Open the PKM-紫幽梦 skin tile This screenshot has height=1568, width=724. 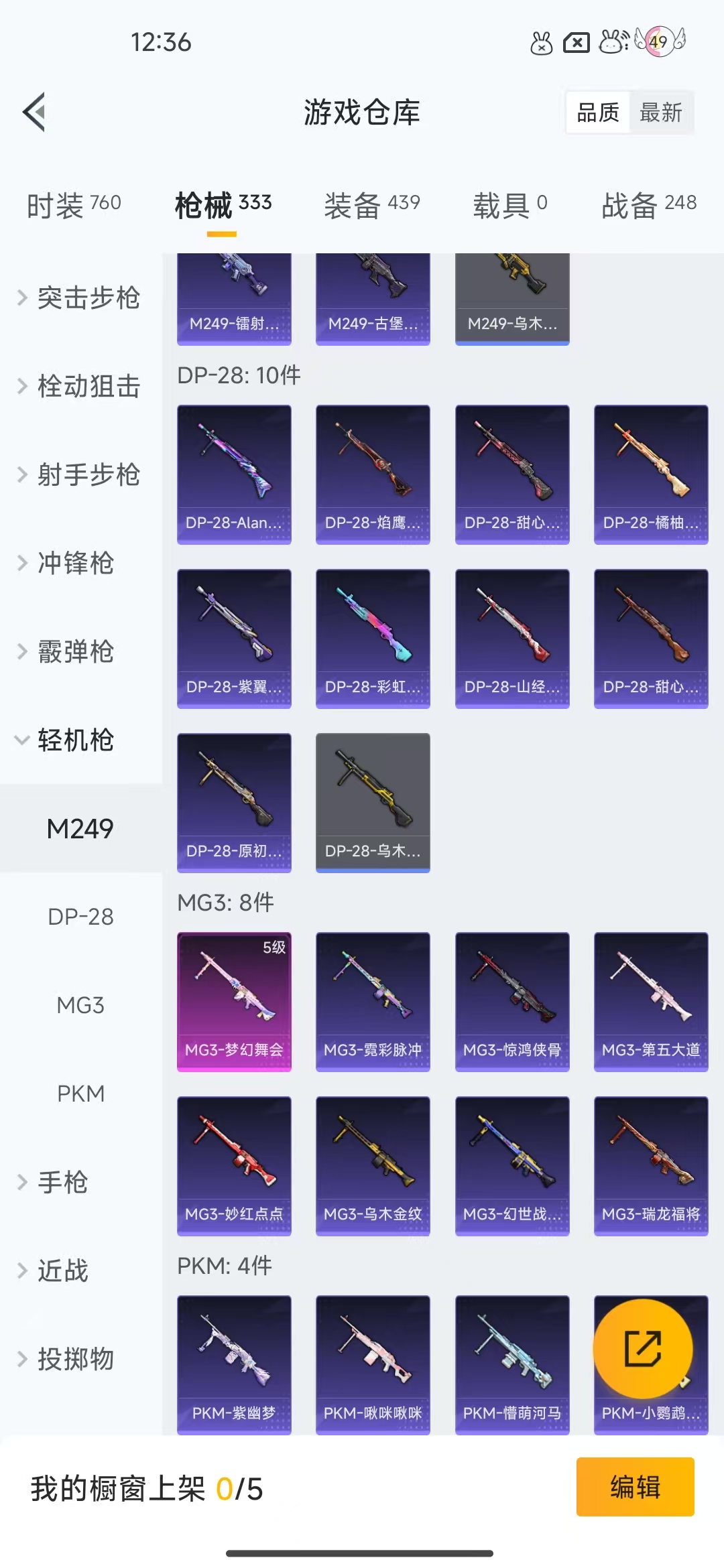pos(234,1365)
